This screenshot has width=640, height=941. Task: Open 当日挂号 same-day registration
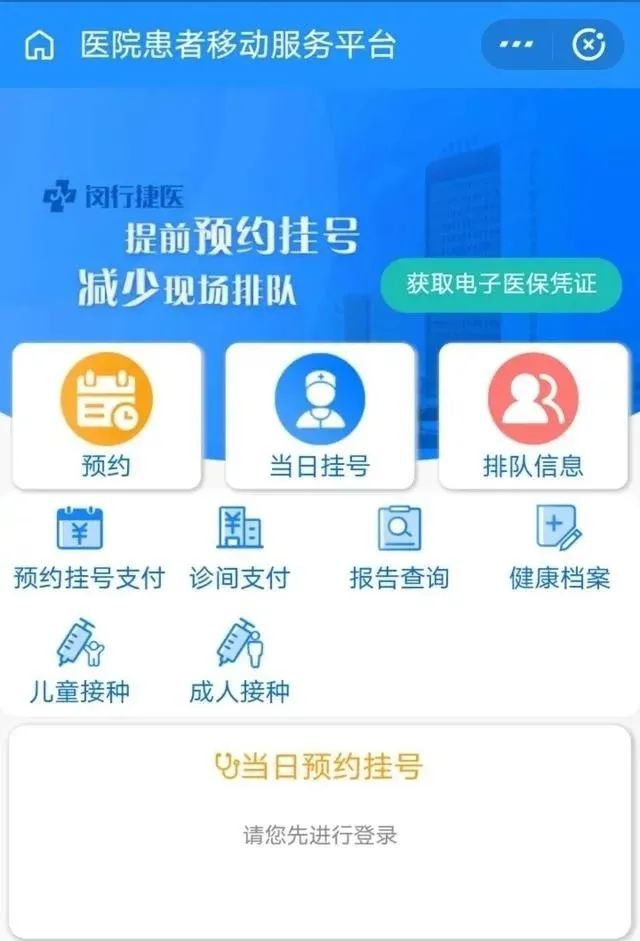pyautogui.click(x=320, y=416)
